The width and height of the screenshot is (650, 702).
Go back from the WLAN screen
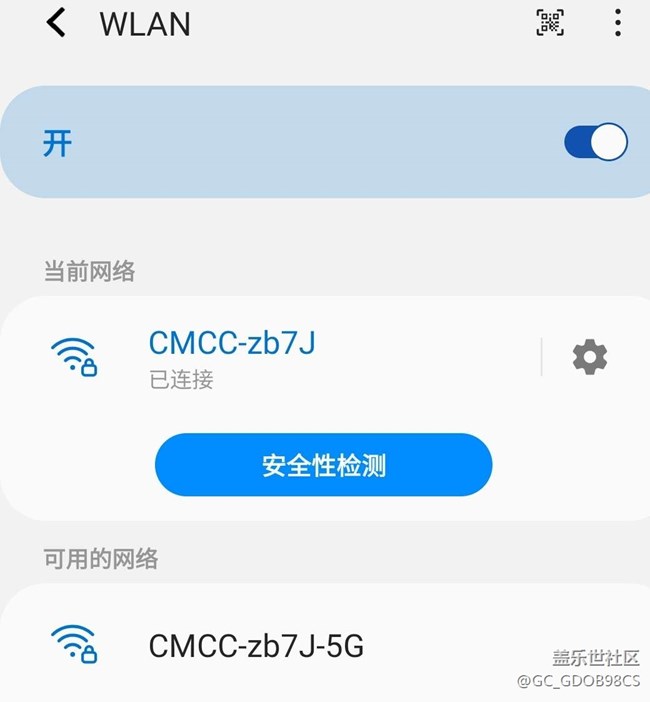coord(57,23)
